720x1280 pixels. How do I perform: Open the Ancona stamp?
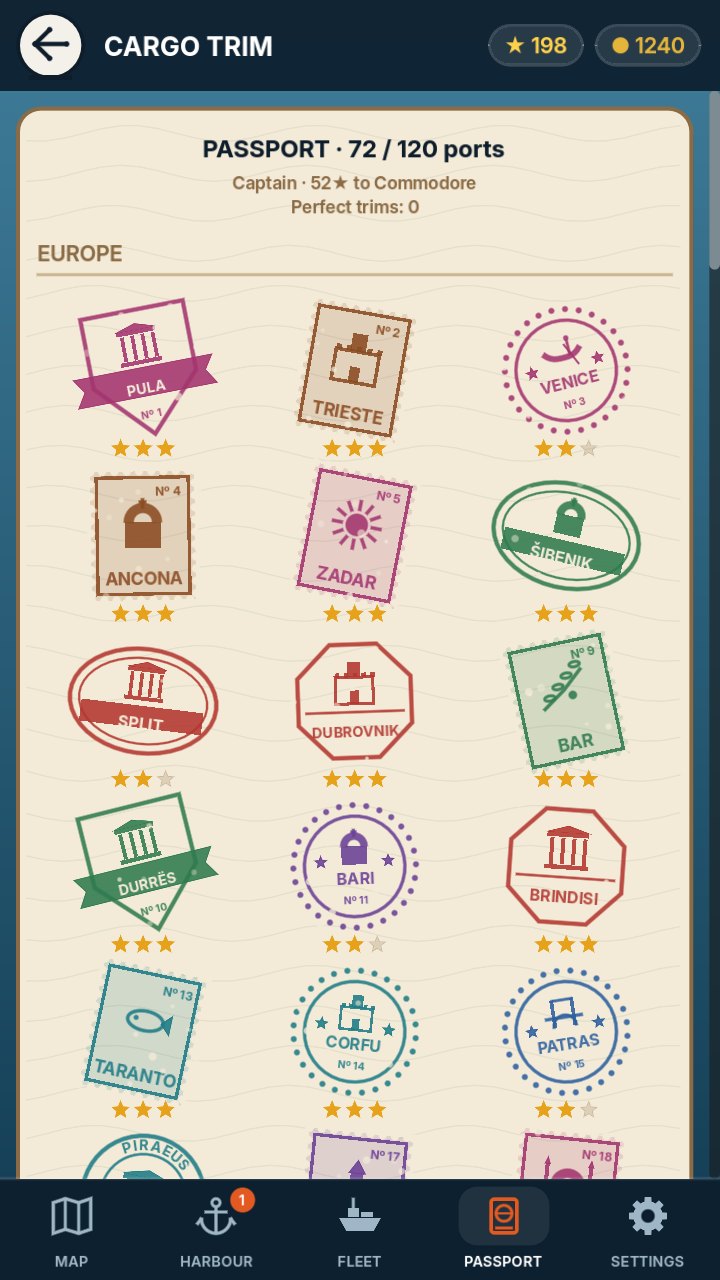coord(144,535)
